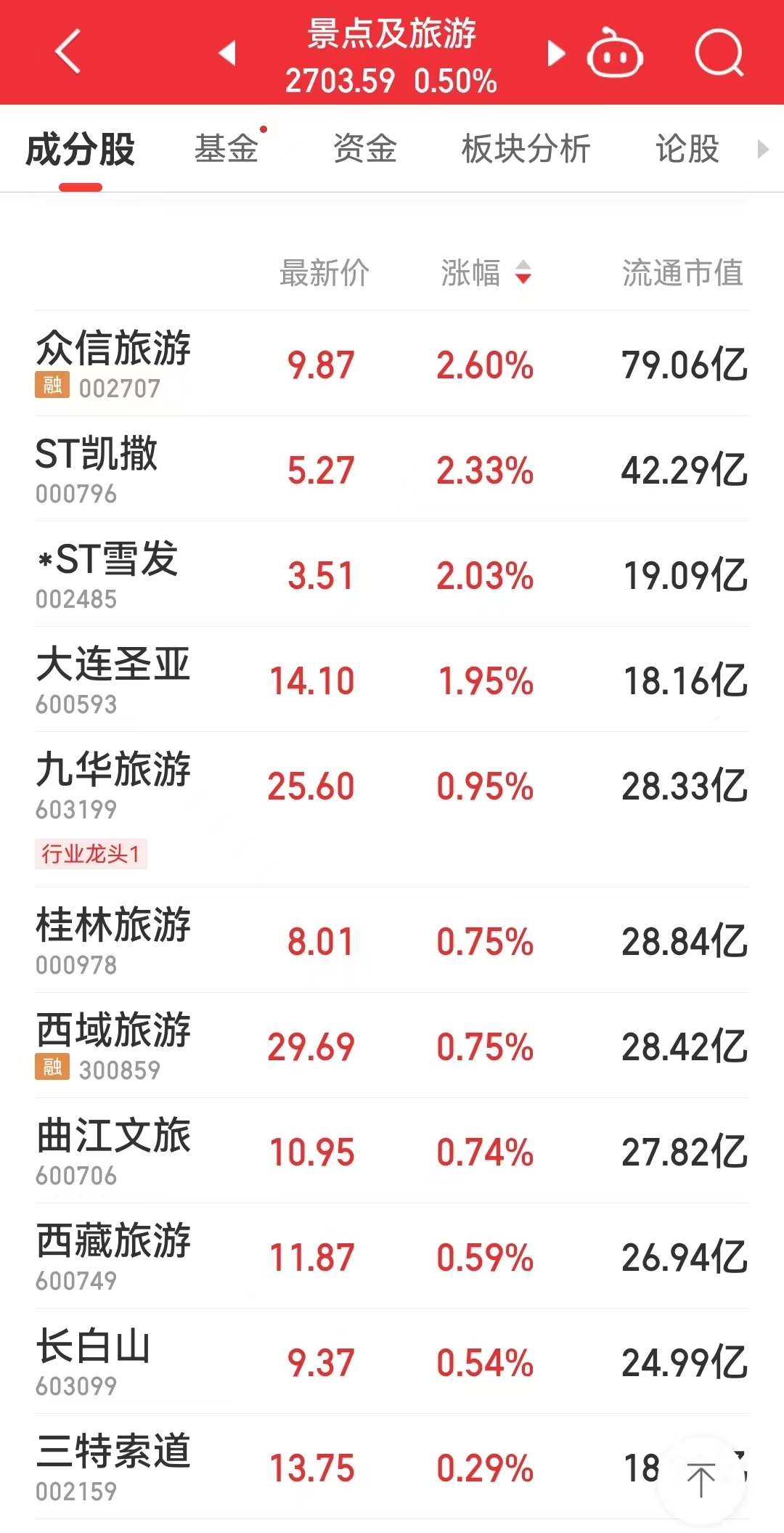The image size is (784, 1533).
Task: View details for 大连圣亚 600593
Action: 392,679
